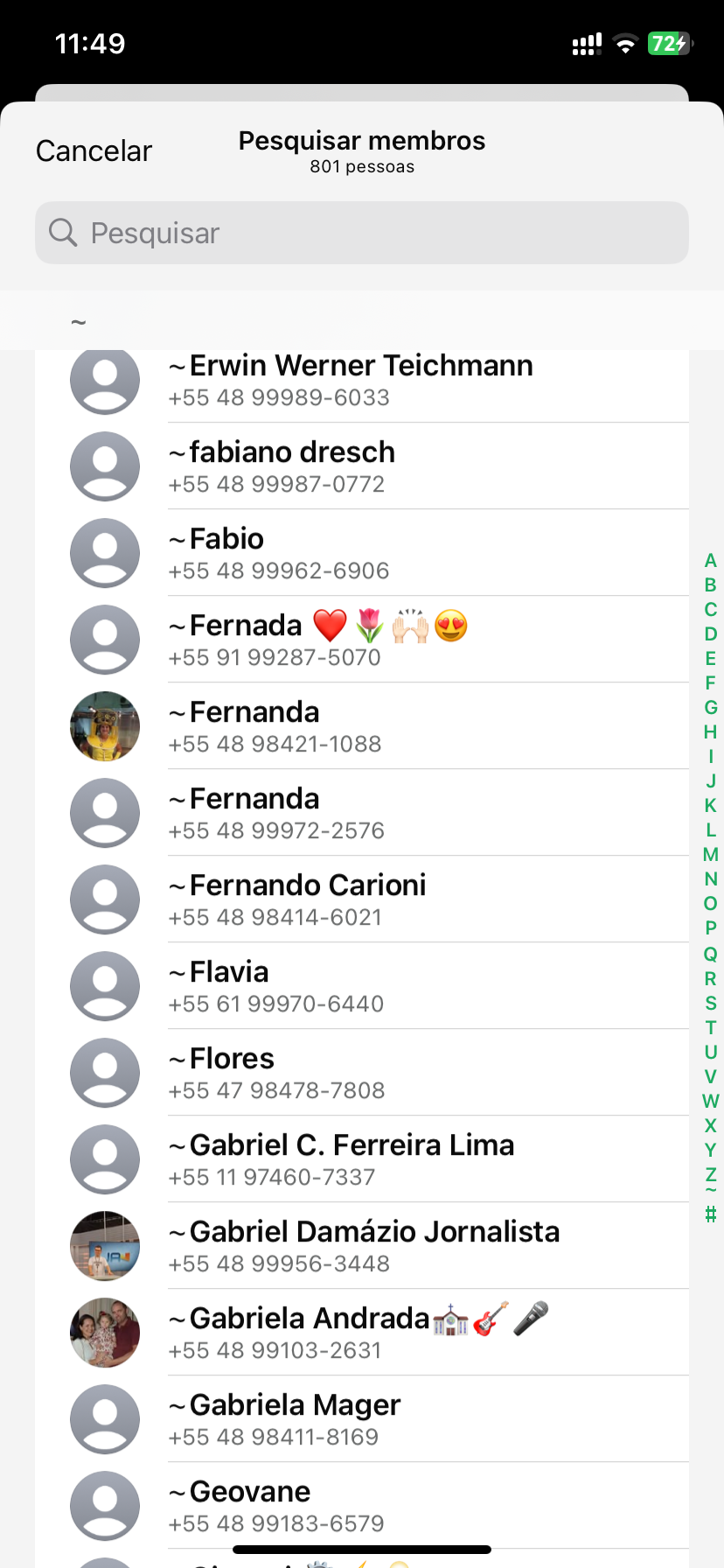Jump to the # index section
724x1568 pixels.
tap(710, 1214)
